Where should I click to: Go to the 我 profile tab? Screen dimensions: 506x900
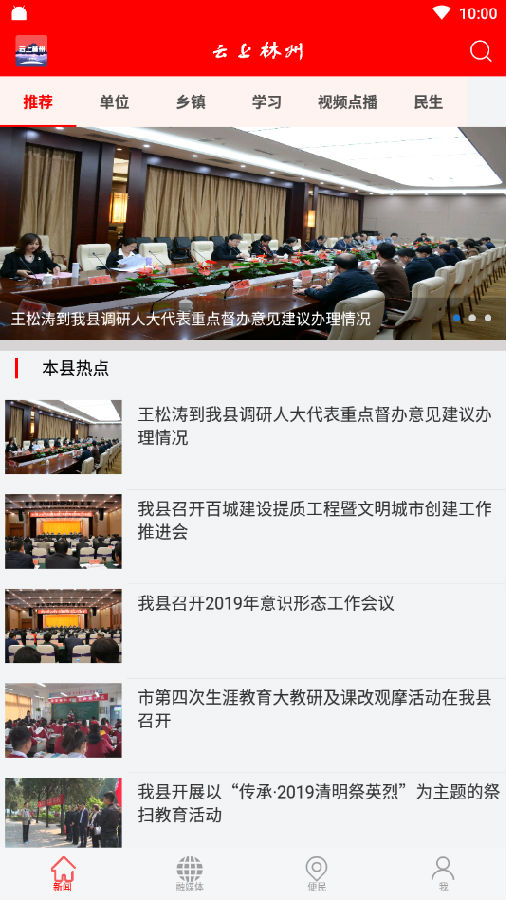point(443,874)
